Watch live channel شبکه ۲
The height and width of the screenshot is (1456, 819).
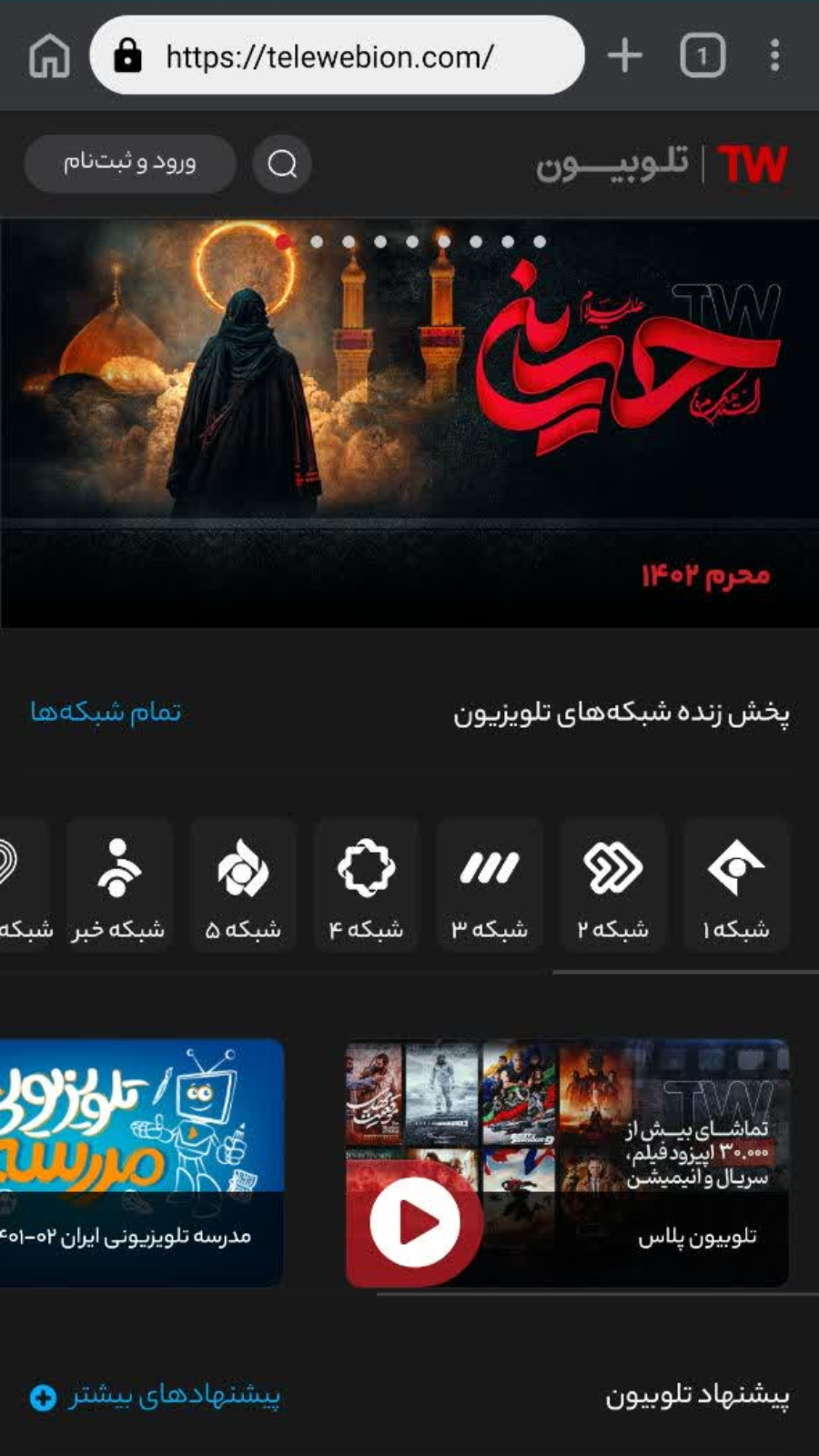[x=612, y=885]
